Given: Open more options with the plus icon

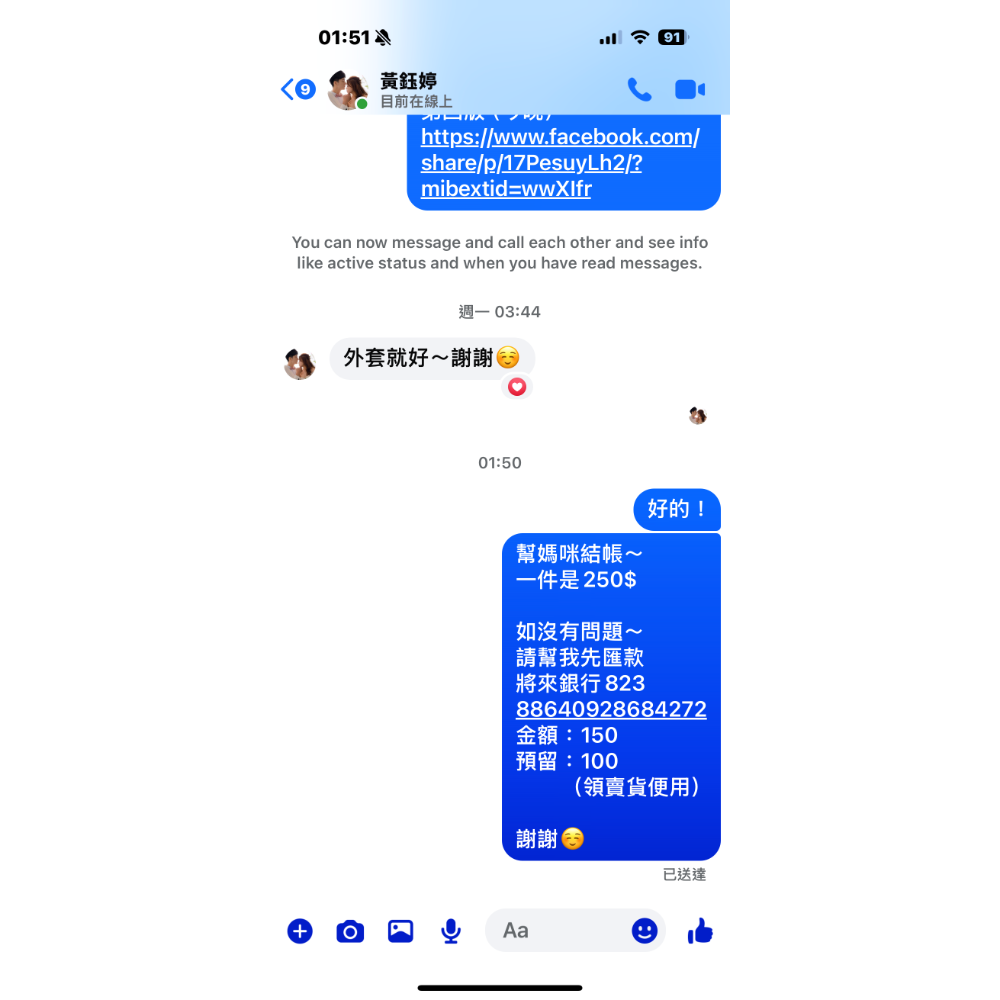Looking at the screenshot, I should pos(300,931).
